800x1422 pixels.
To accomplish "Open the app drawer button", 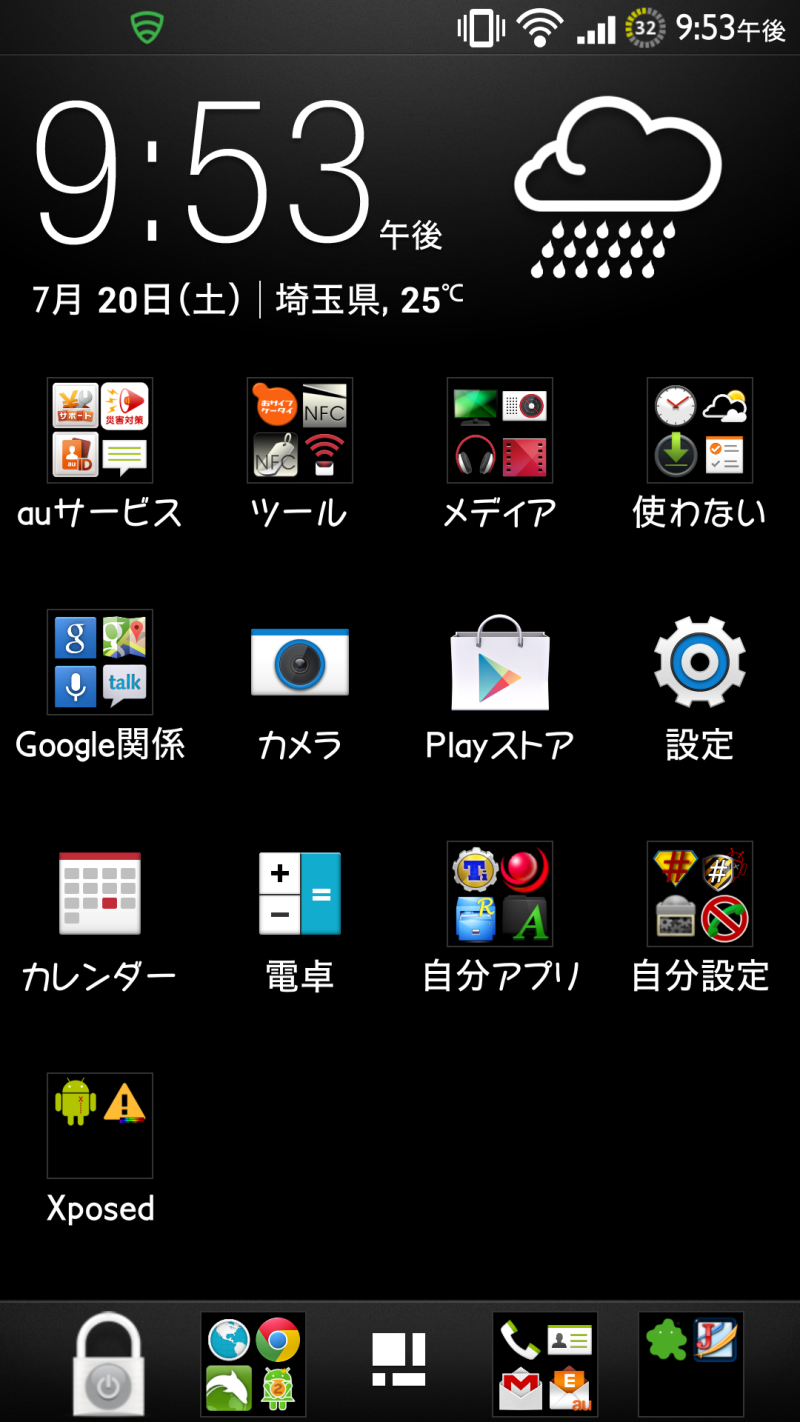I will click(x=399, y=1360).
